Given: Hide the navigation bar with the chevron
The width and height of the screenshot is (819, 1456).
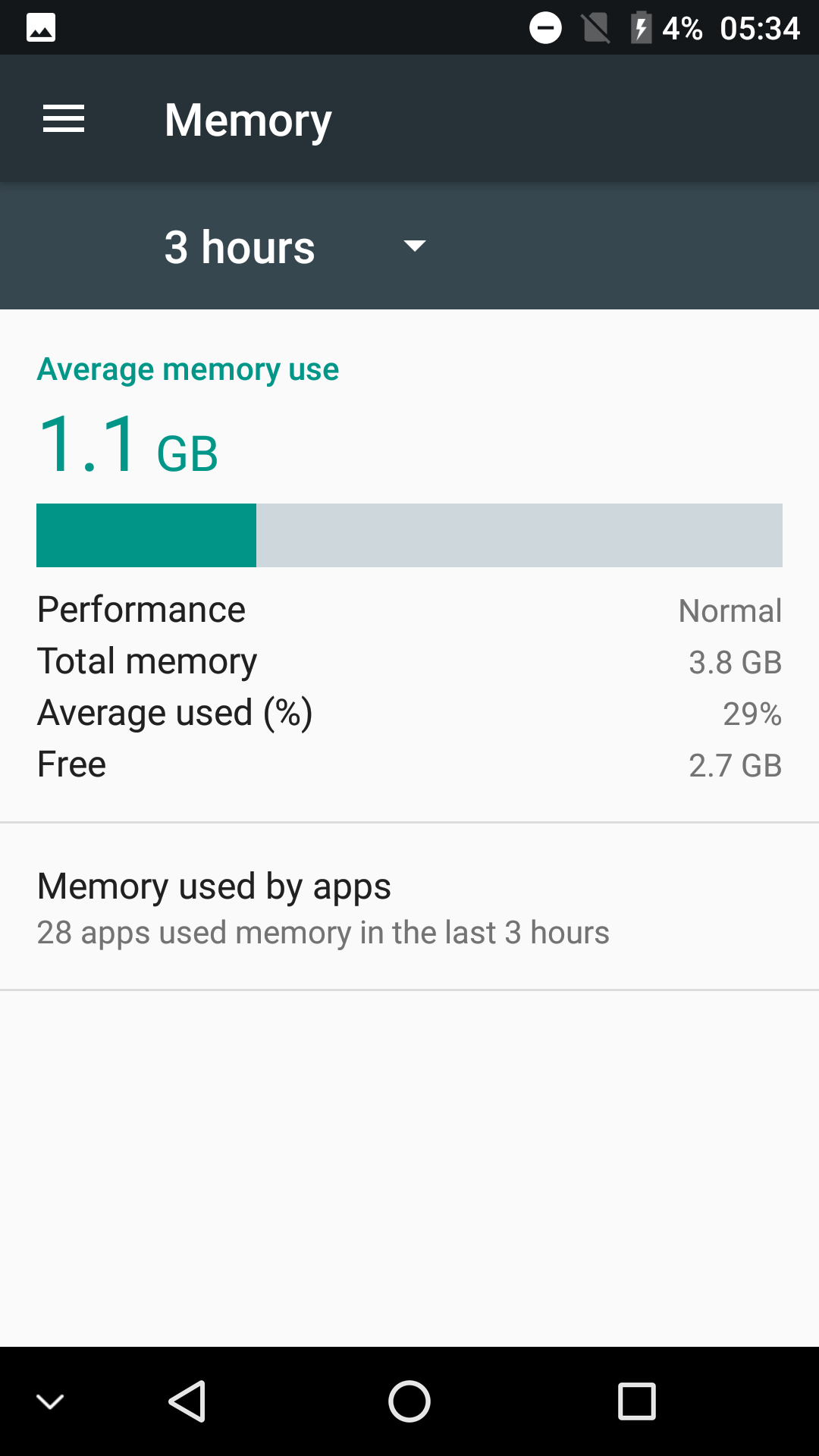Looking at the screenshot, I should point(50,1401).
